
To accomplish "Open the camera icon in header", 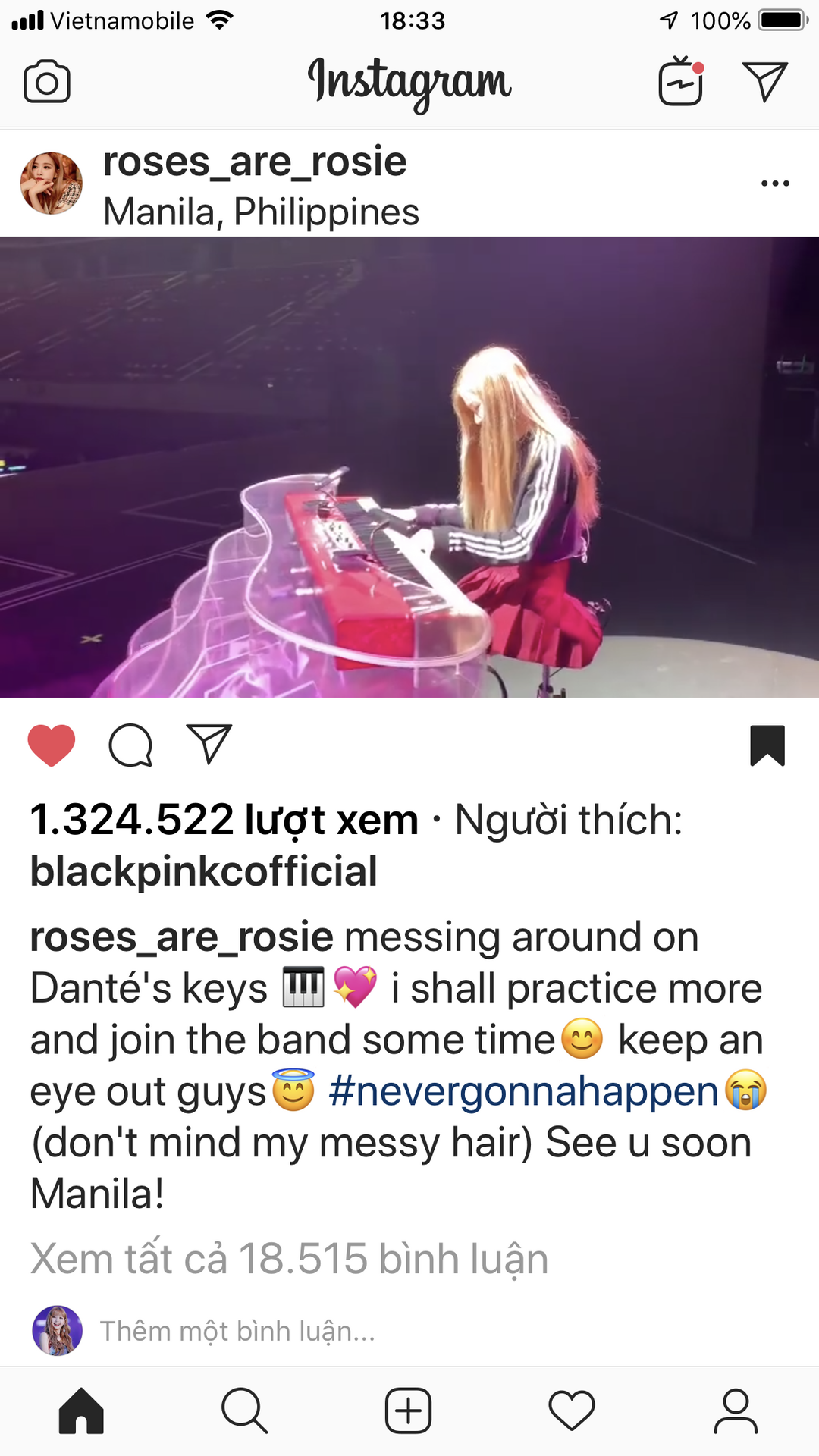I will [x=47, y=82].
